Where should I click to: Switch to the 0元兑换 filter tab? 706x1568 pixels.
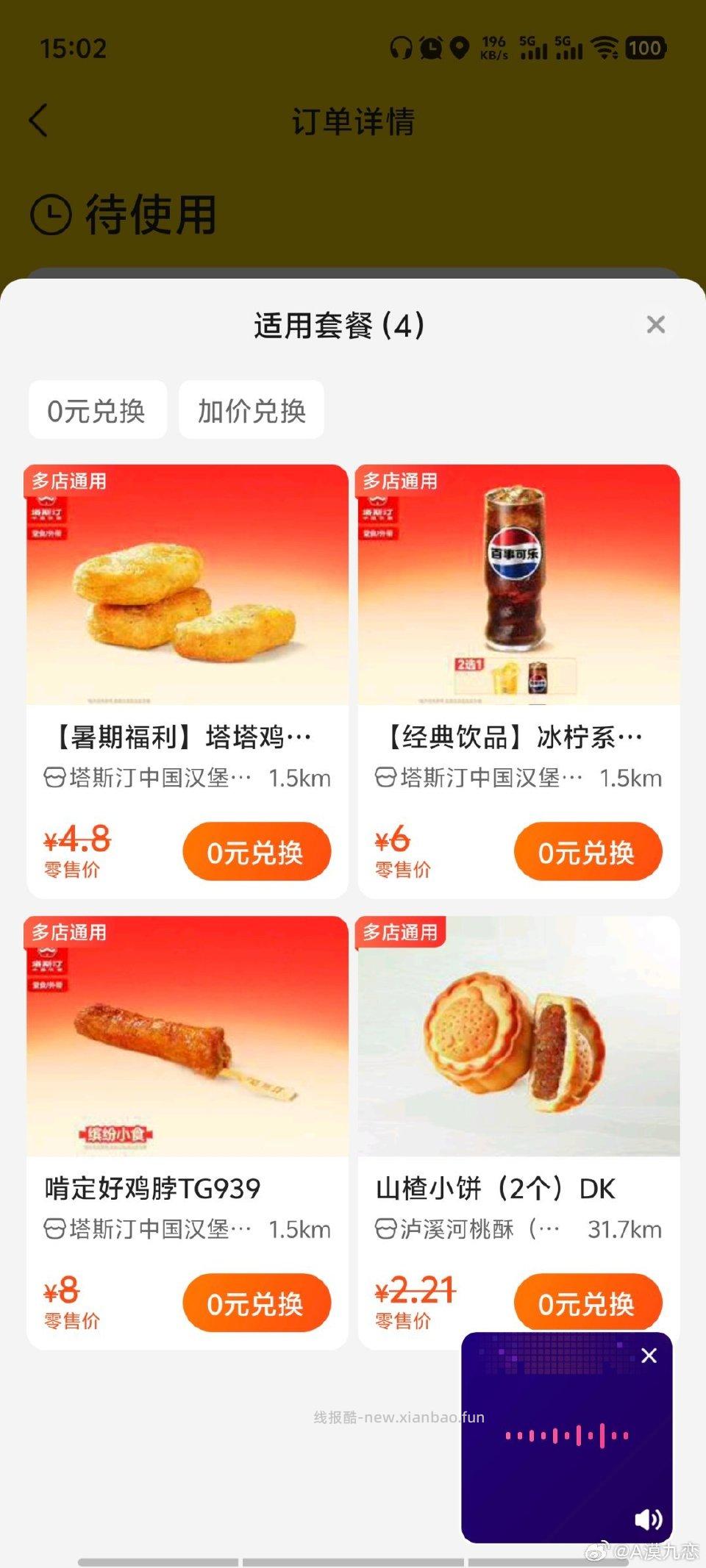[x=97, y=410]
